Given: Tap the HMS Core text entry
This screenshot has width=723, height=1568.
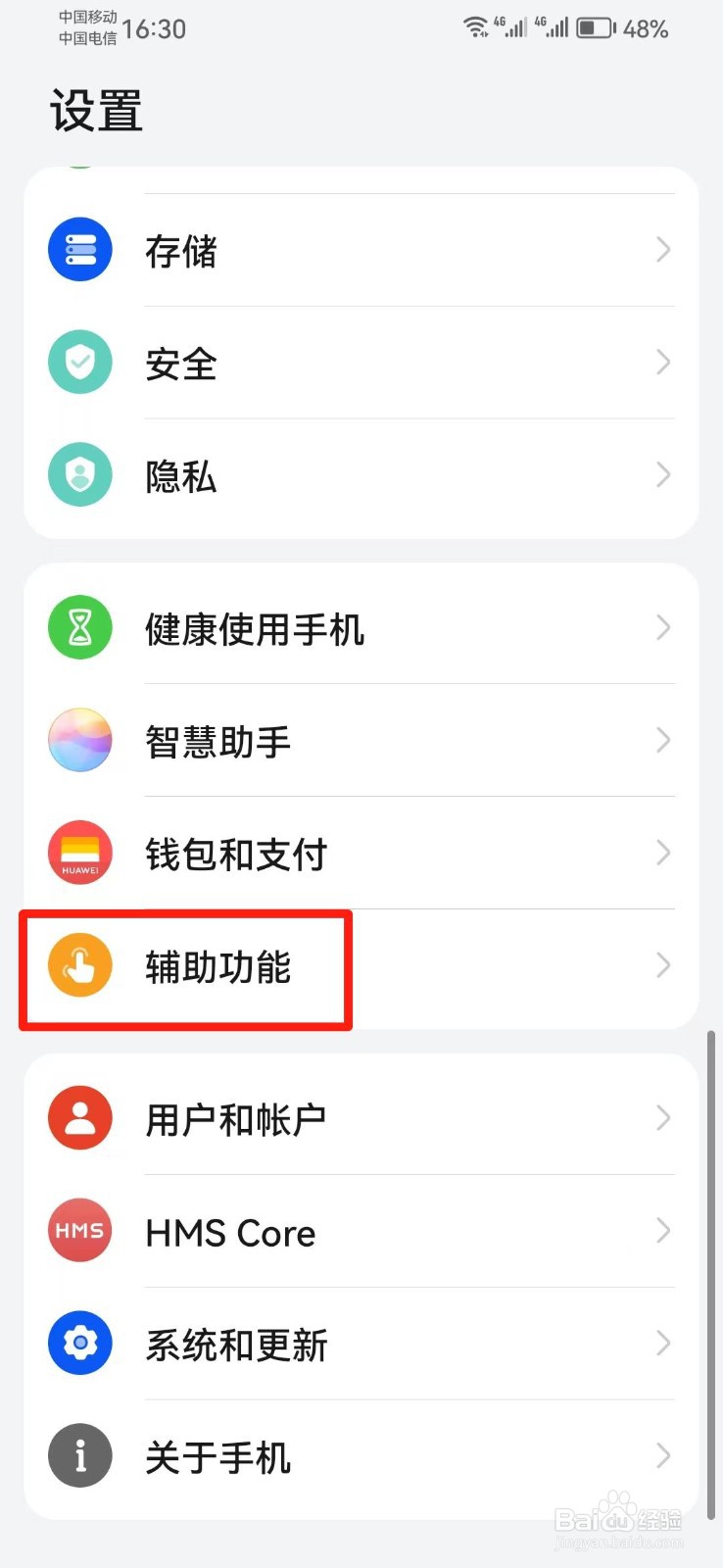Looking at the screenshot, I should (230, 1232).
